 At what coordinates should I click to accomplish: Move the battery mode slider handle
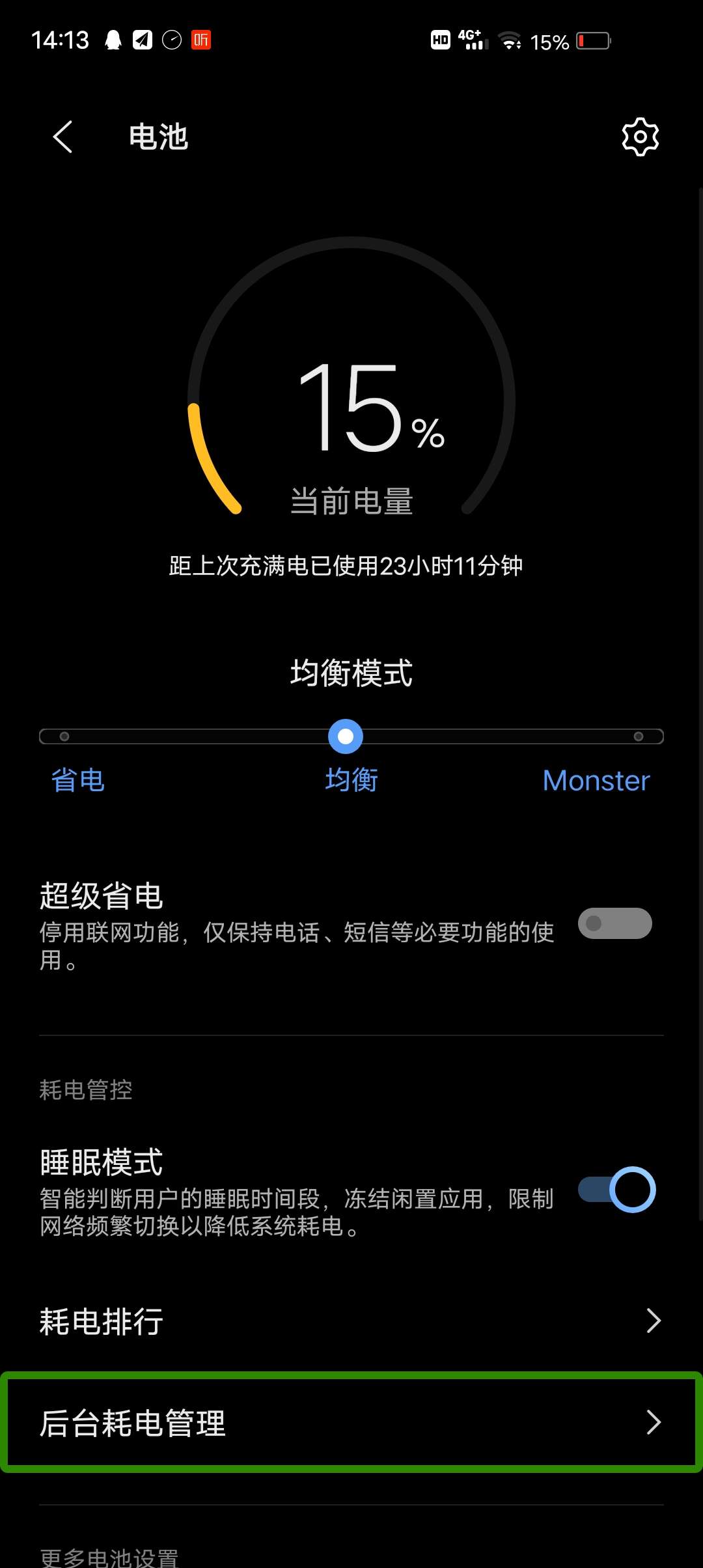pyautogui.click(x=345, y=736)
